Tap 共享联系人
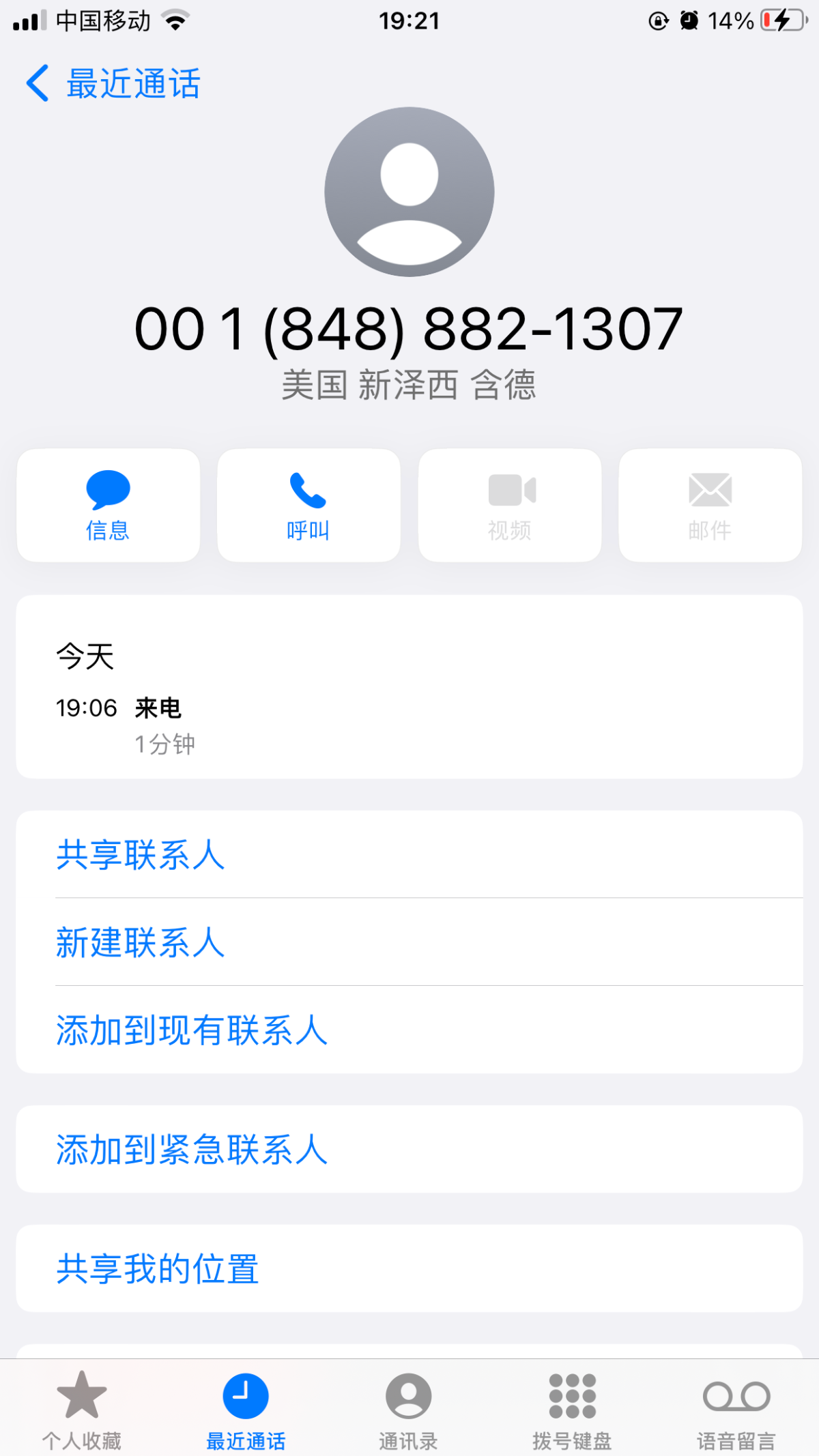This screenshot has width=819, height=1456. pyautogui.click(x=409, y=854)
